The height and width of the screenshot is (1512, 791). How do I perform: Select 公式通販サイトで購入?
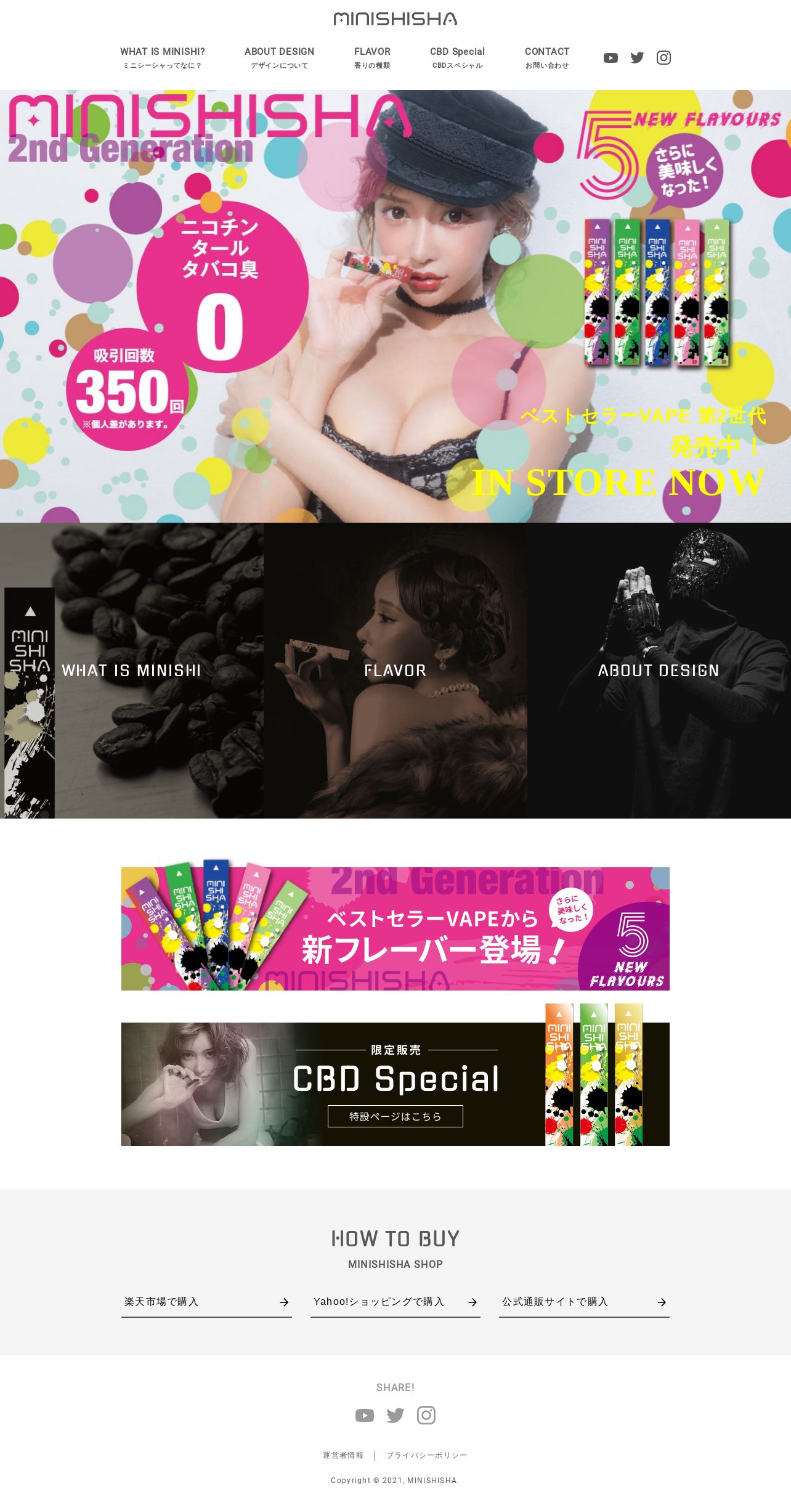pos(584,1302)
